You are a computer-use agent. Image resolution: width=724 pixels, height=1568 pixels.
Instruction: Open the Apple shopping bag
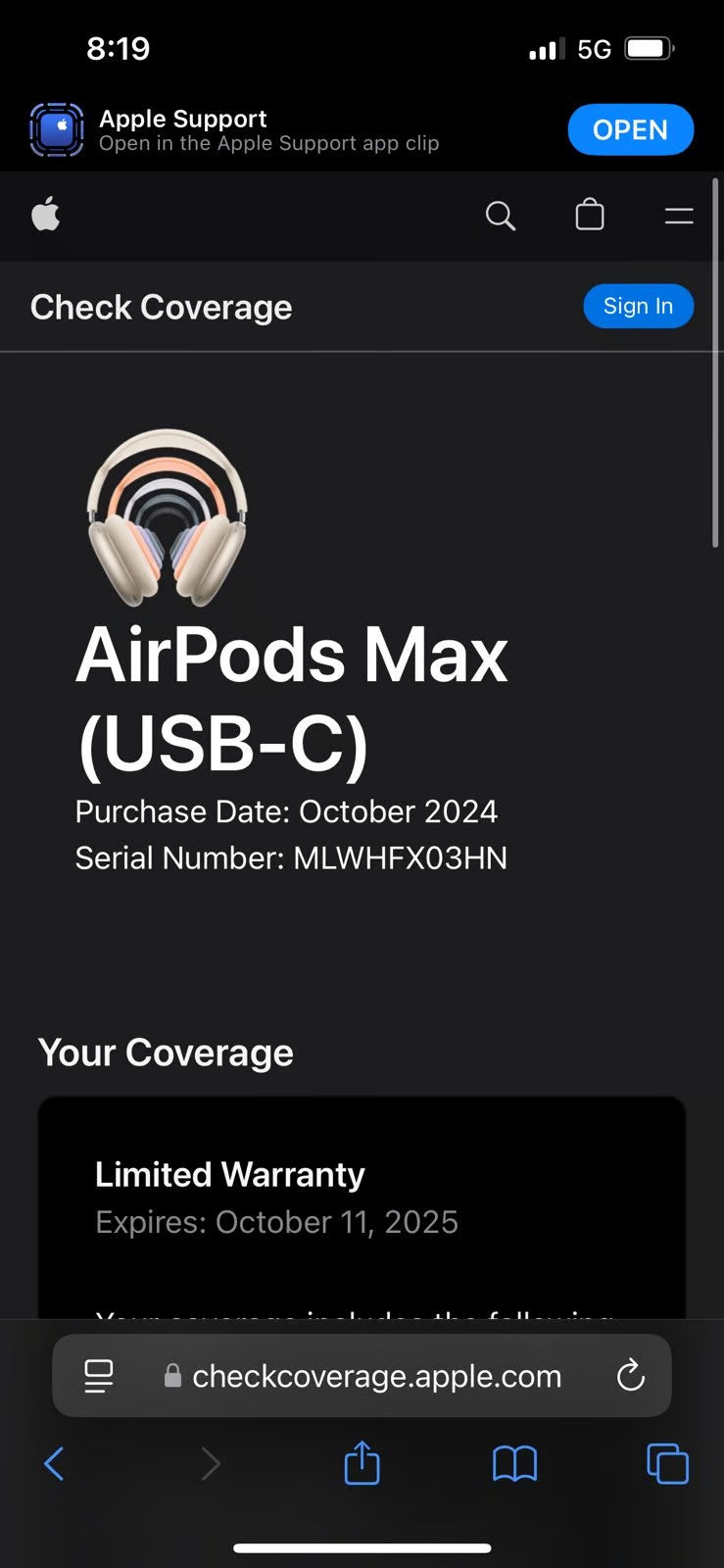pos(589,216)
